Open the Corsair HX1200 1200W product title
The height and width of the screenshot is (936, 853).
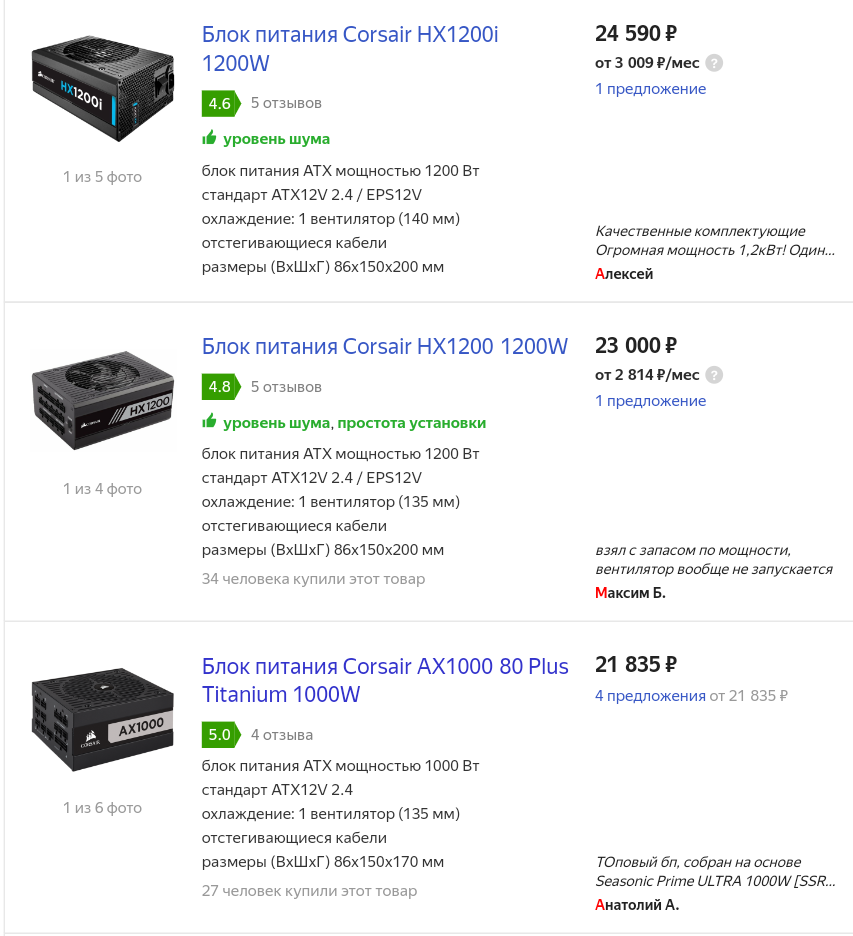point(384,346)
